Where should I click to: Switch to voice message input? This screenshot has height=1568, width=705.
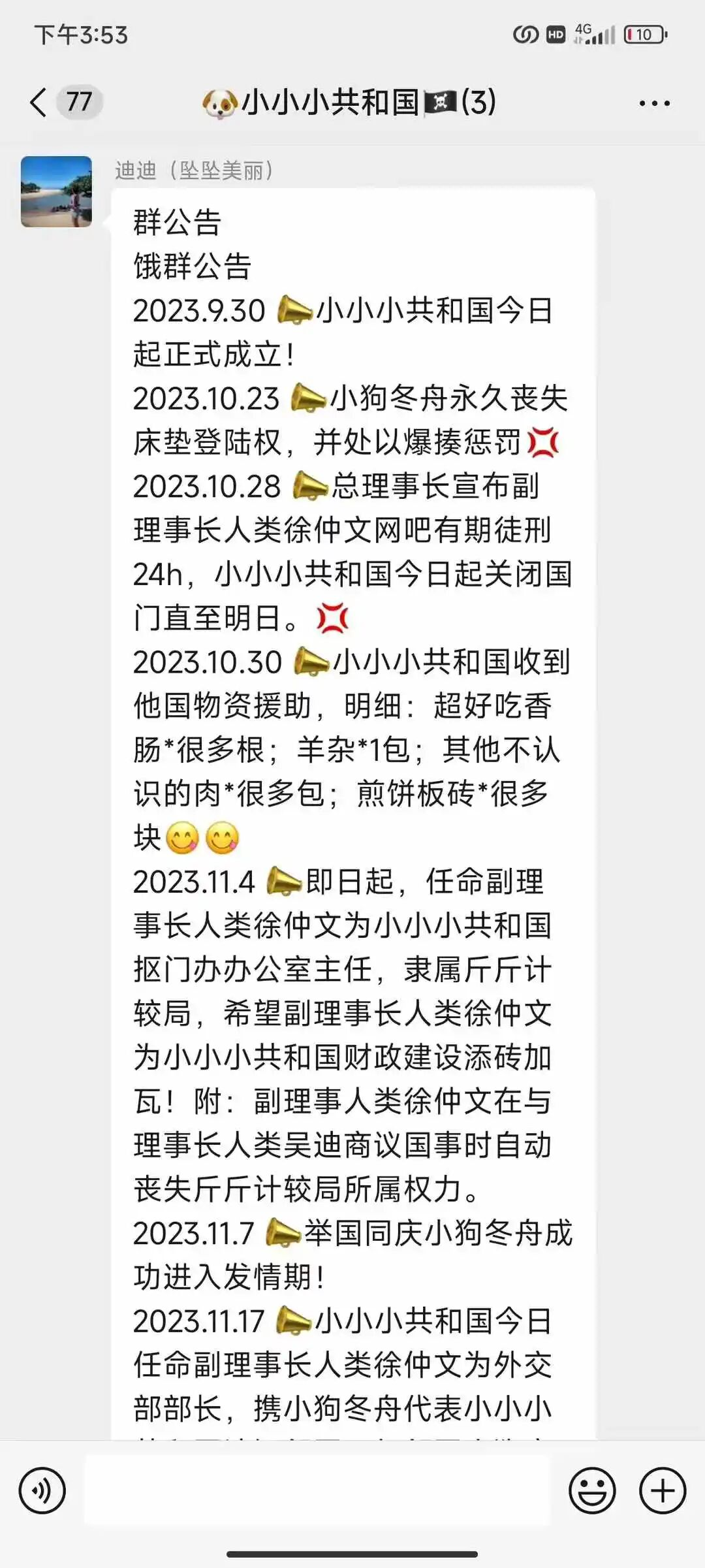click(42, 1490)
